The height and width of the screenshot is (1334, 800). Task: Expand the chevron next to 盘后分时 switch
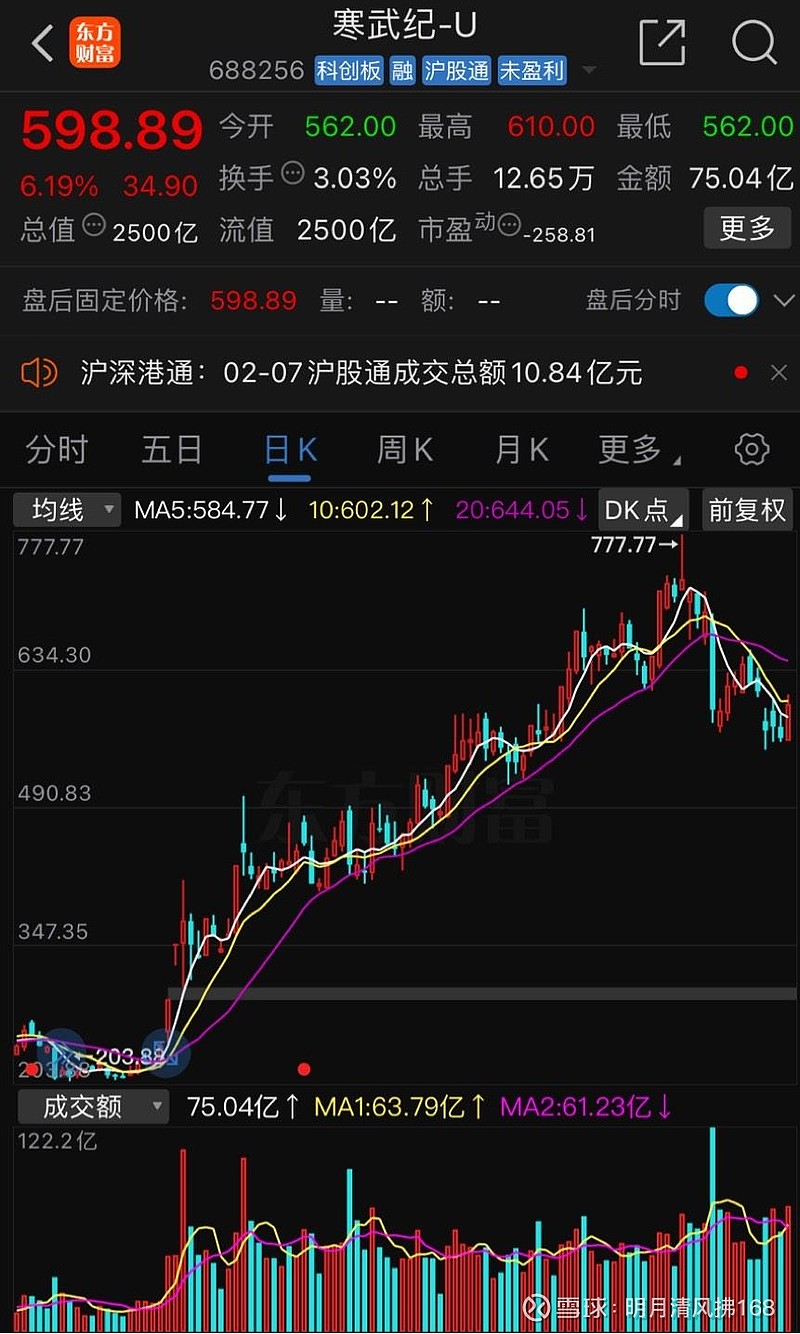(782, 300)
